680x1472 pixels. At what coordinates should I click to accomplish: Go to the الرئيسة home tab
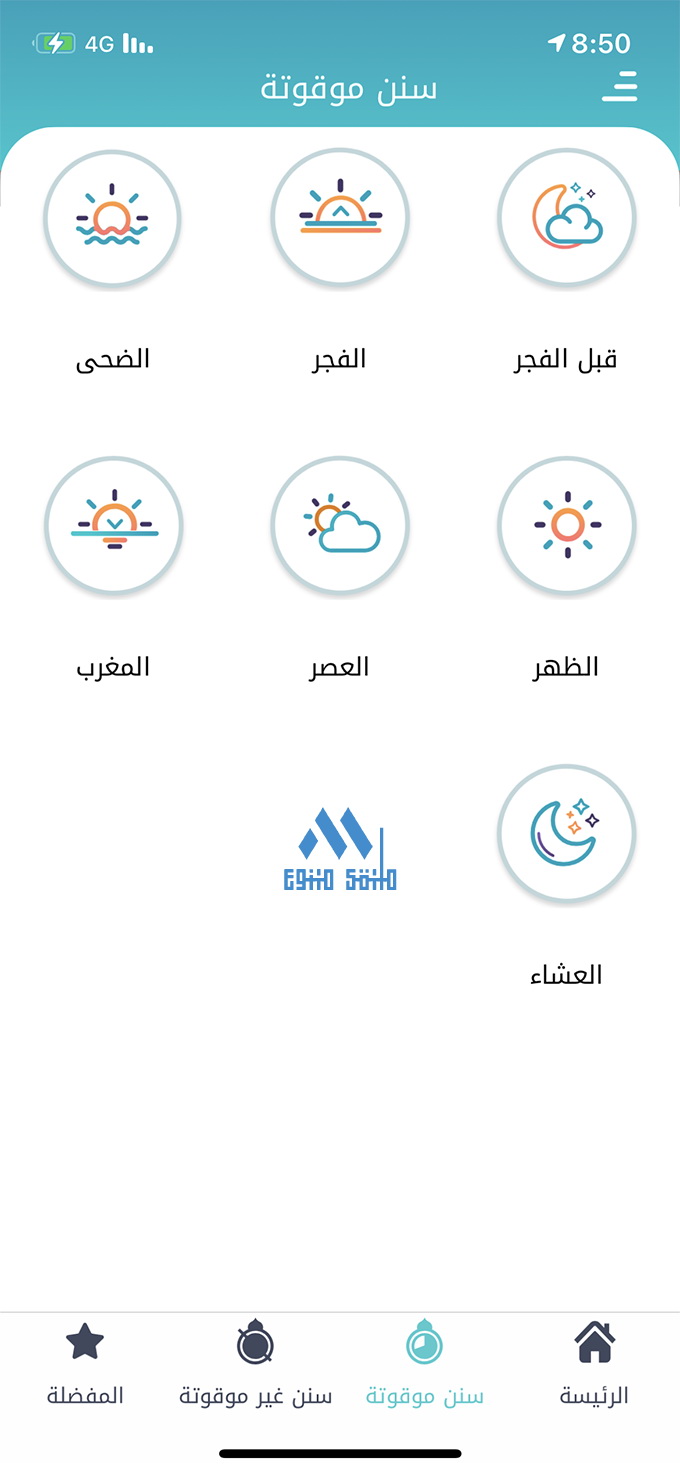pos(594,1364)
